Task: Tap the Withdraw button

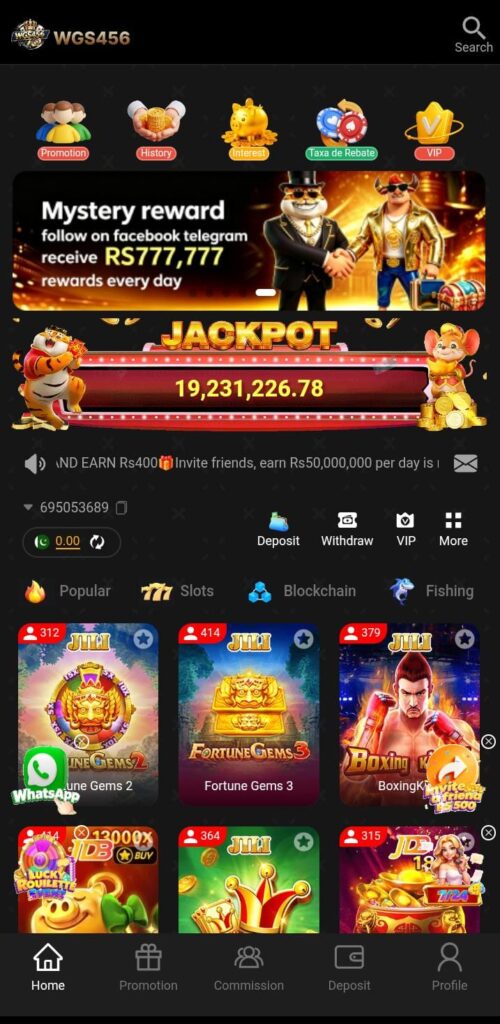Action: pos(347,529)
